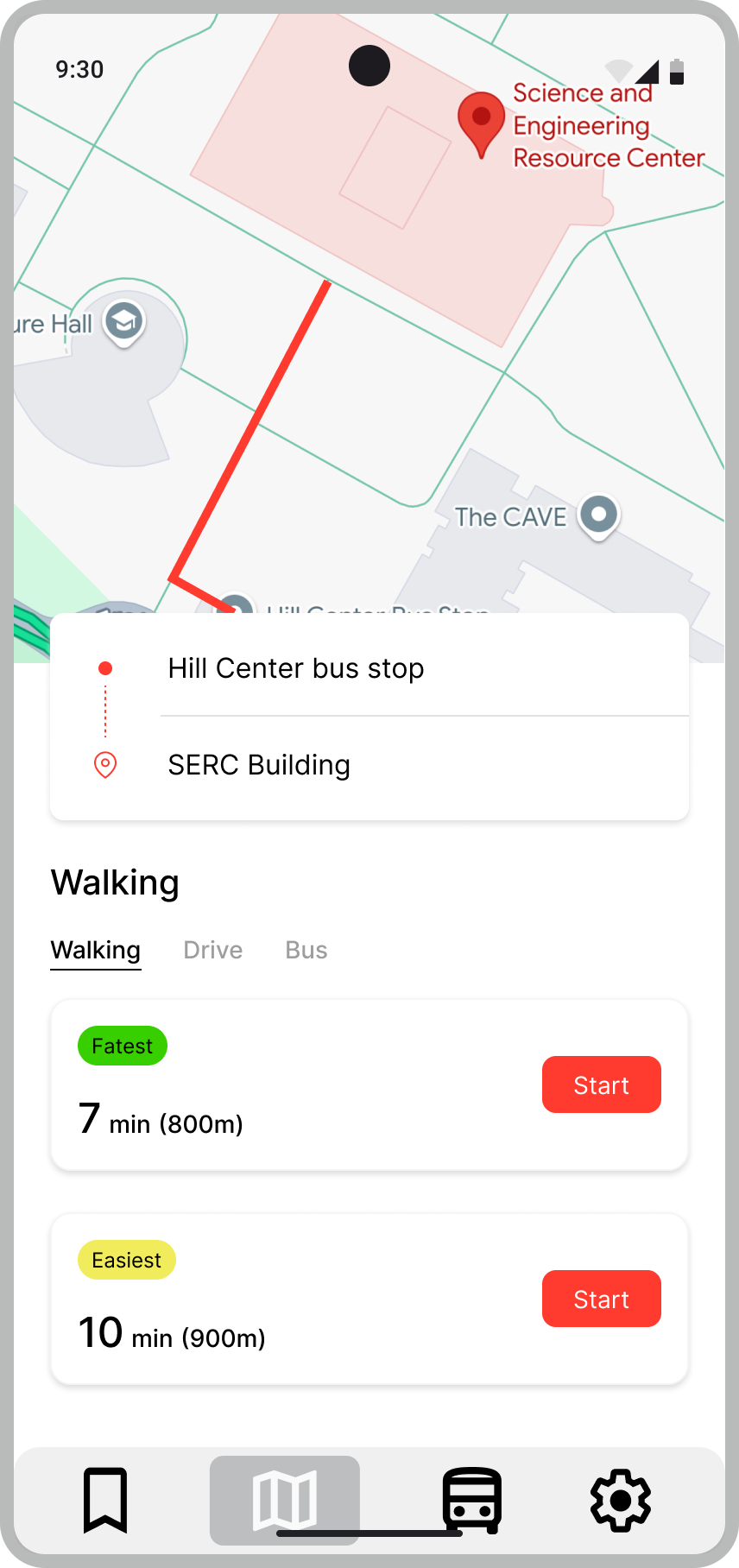Tap the SERC Building destination pin icon

click(x=105, y=765)
